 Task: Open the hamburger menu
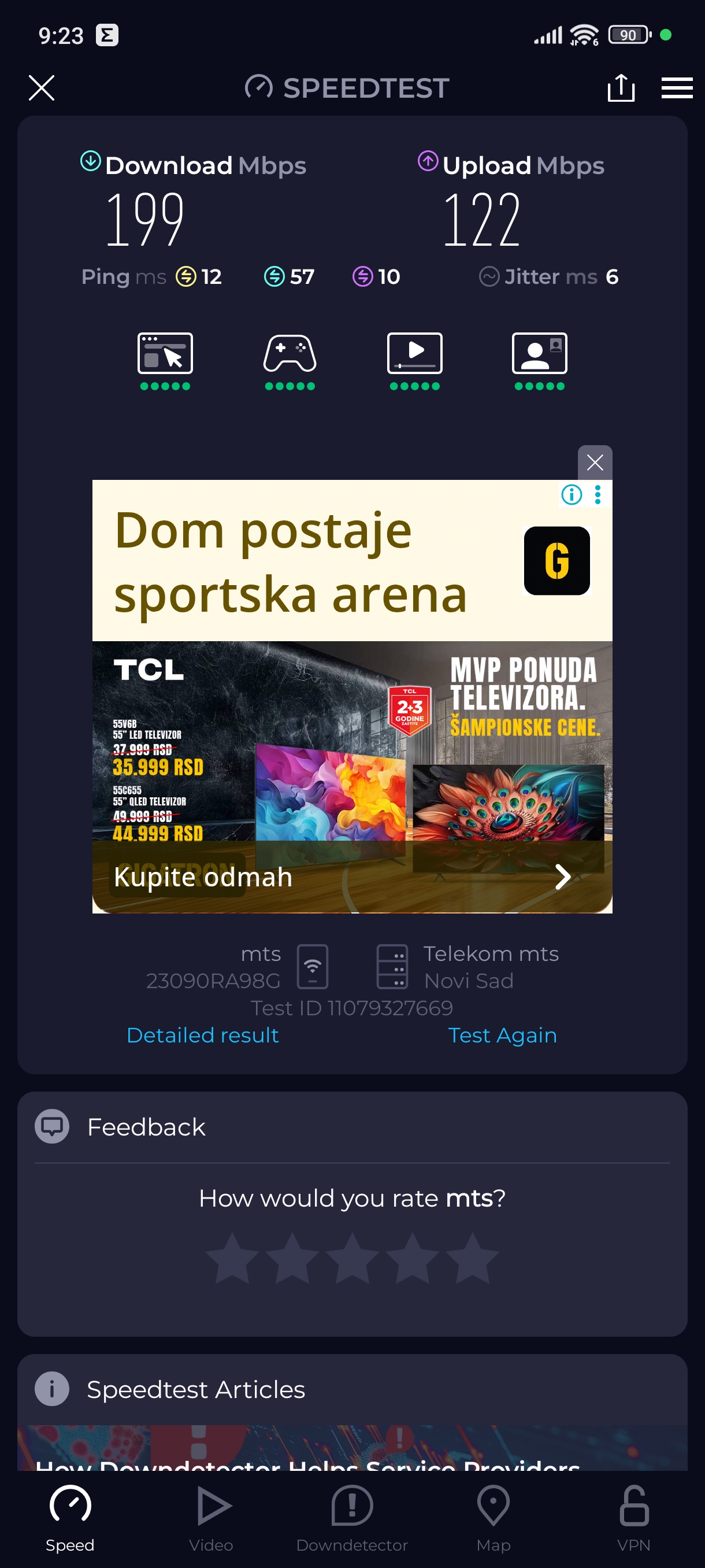[677, 88]
